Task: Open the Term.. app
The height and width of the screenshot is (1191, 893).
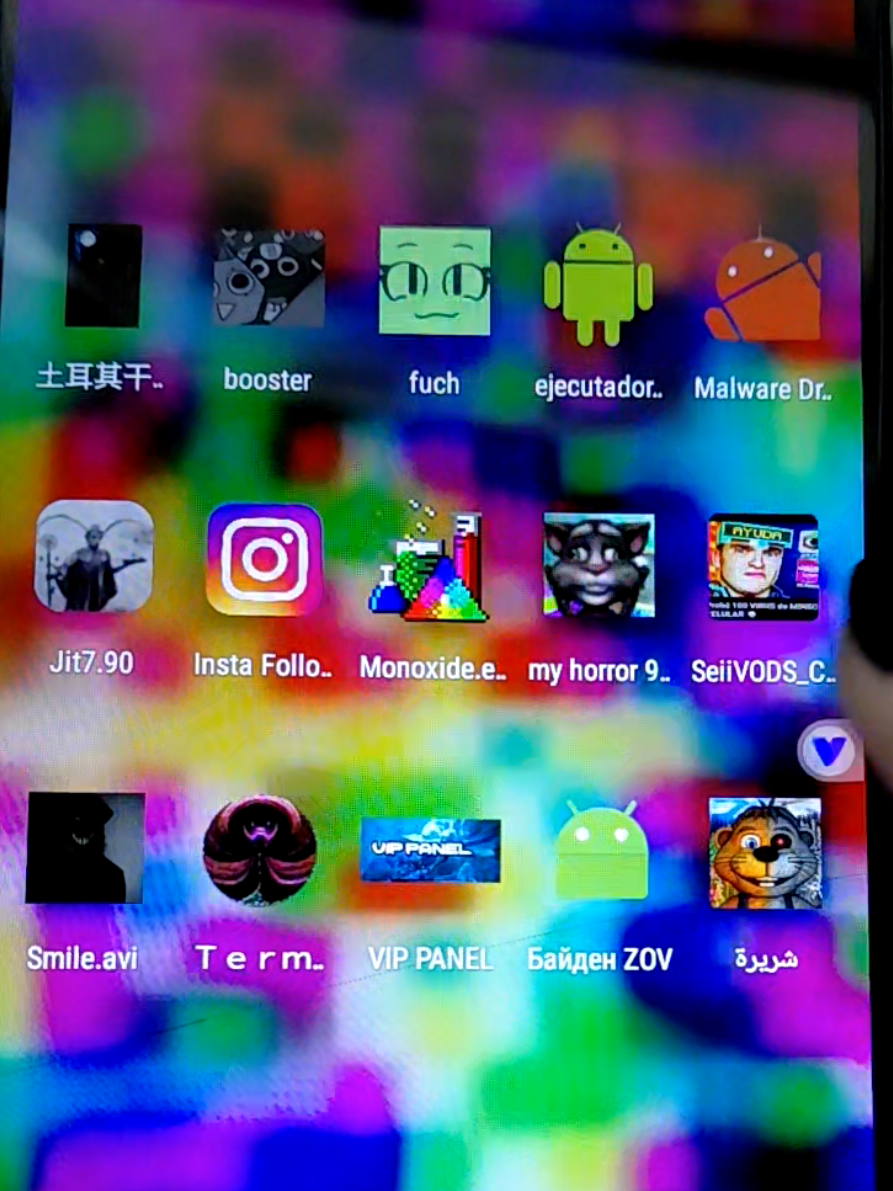Action: point(259,850)
